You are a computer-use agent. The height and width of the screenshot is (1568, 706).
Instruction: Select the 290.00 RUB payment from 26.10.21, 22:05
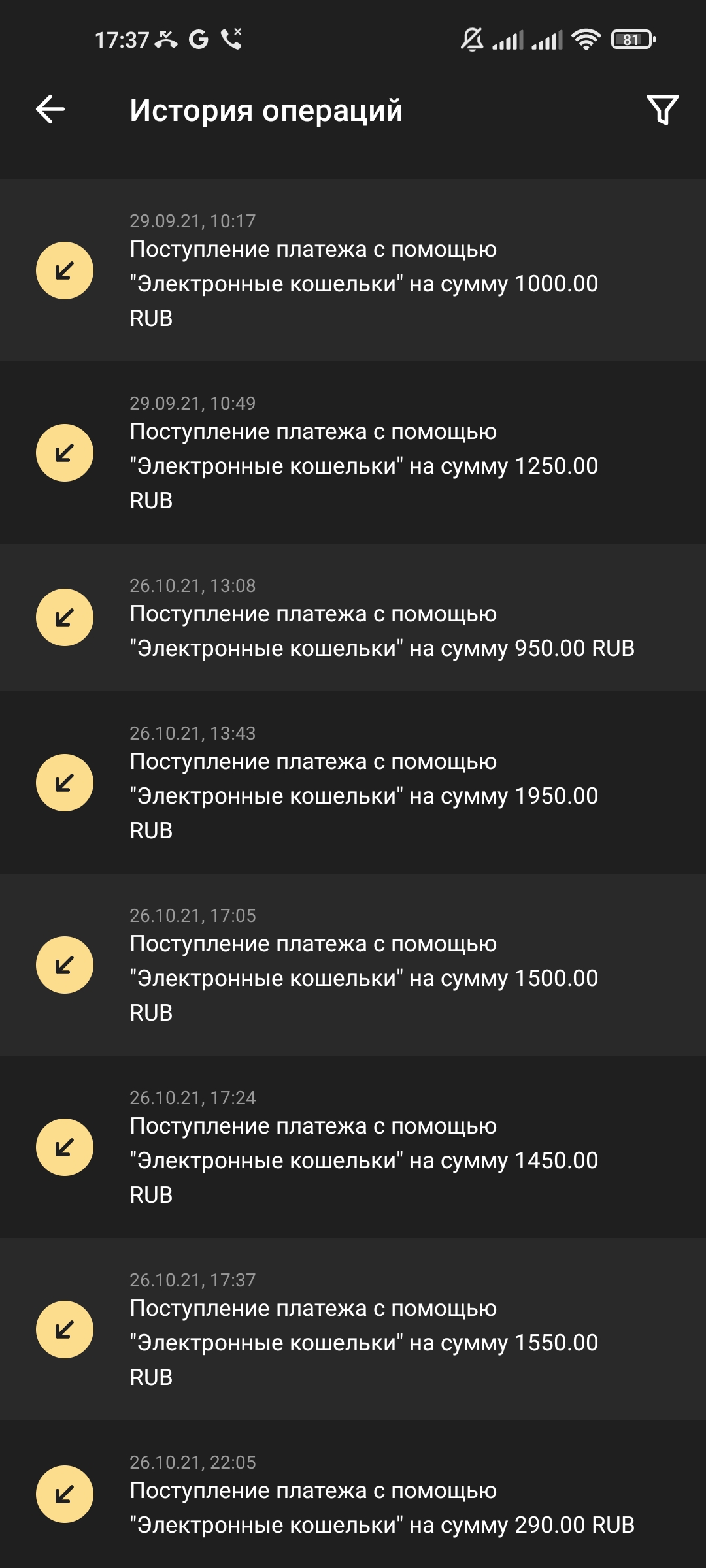(353, 1494)
